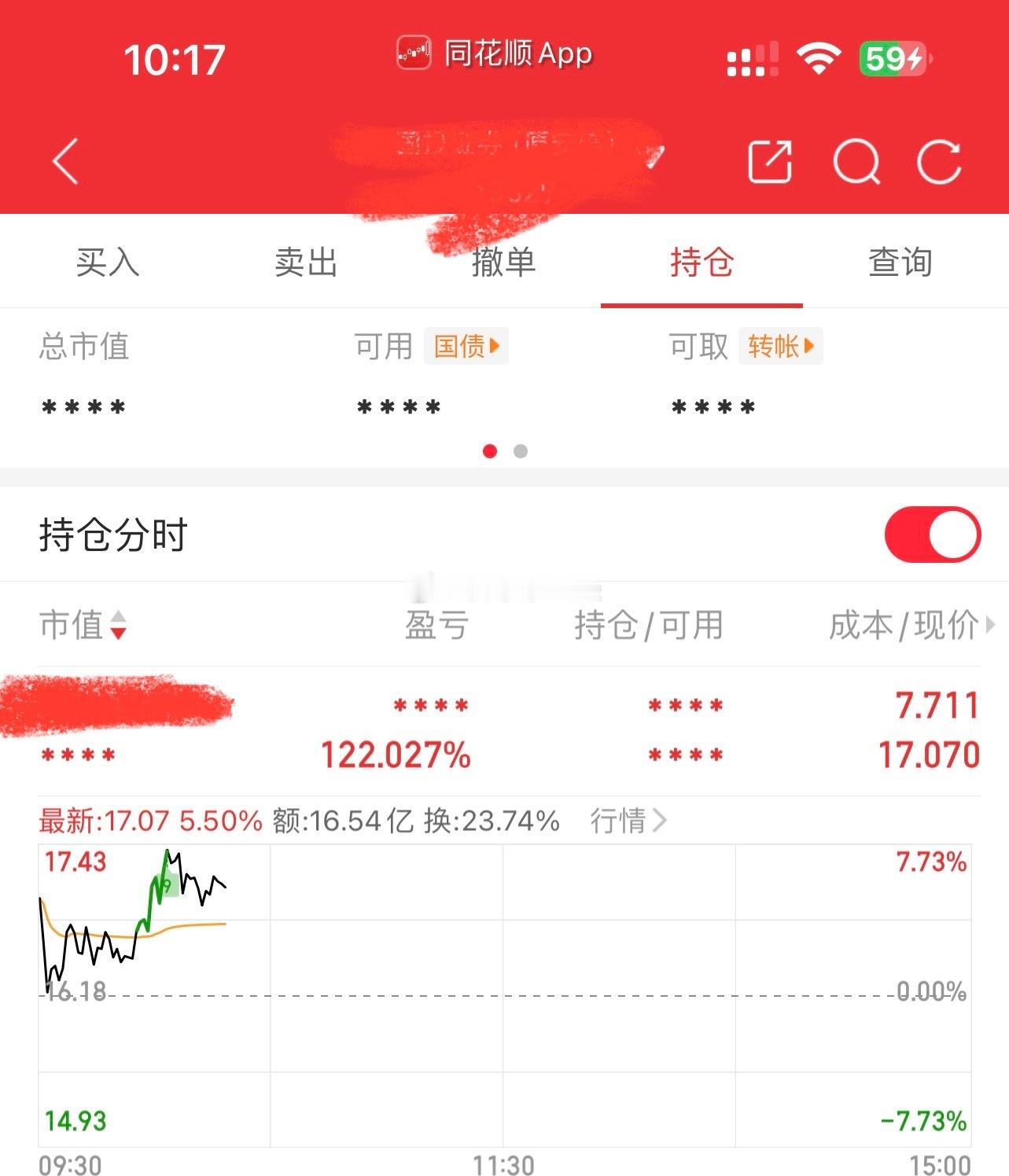Switch to the 买入 tab

click(108, 262)
